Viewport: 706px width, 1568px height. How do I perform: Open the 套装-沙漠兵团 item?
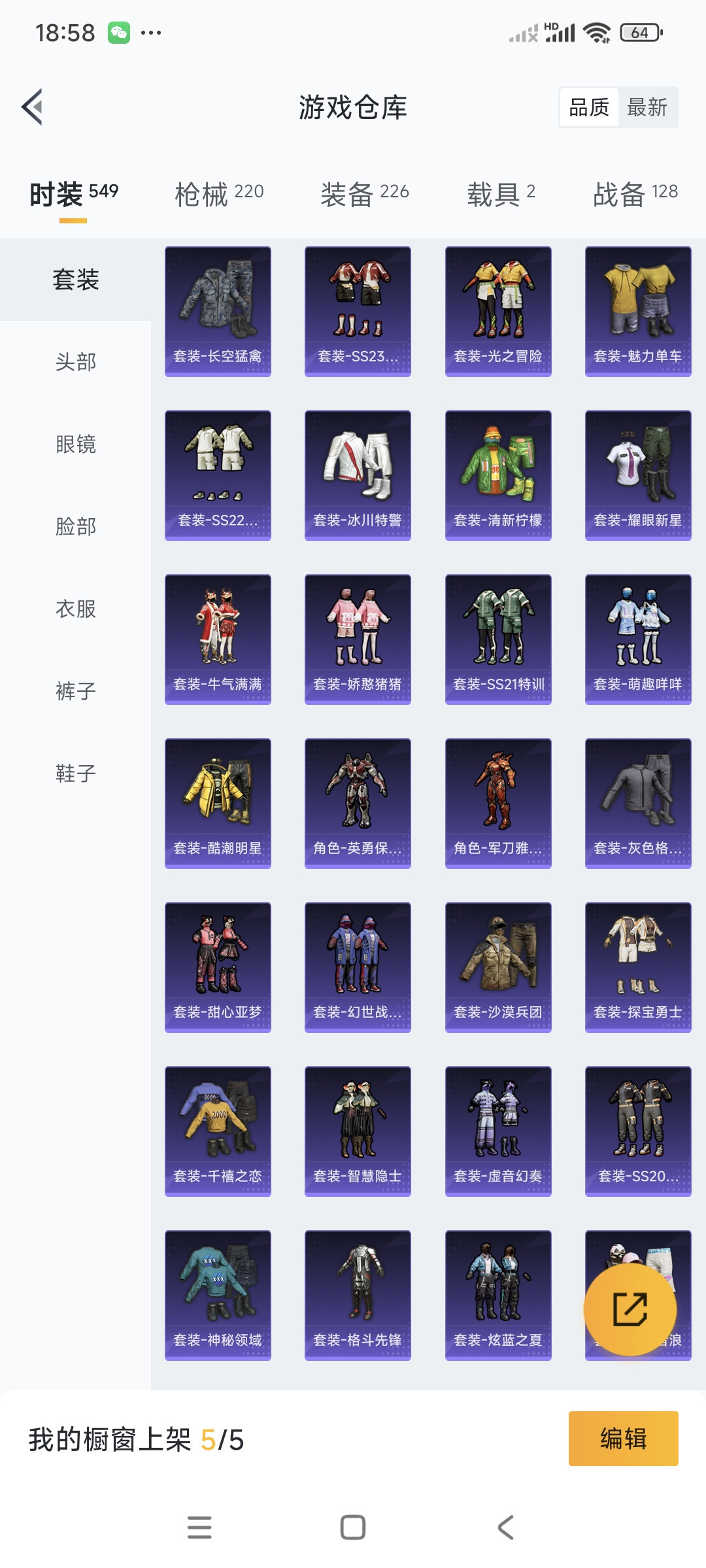pyautogui.click(x=498, y=968)
